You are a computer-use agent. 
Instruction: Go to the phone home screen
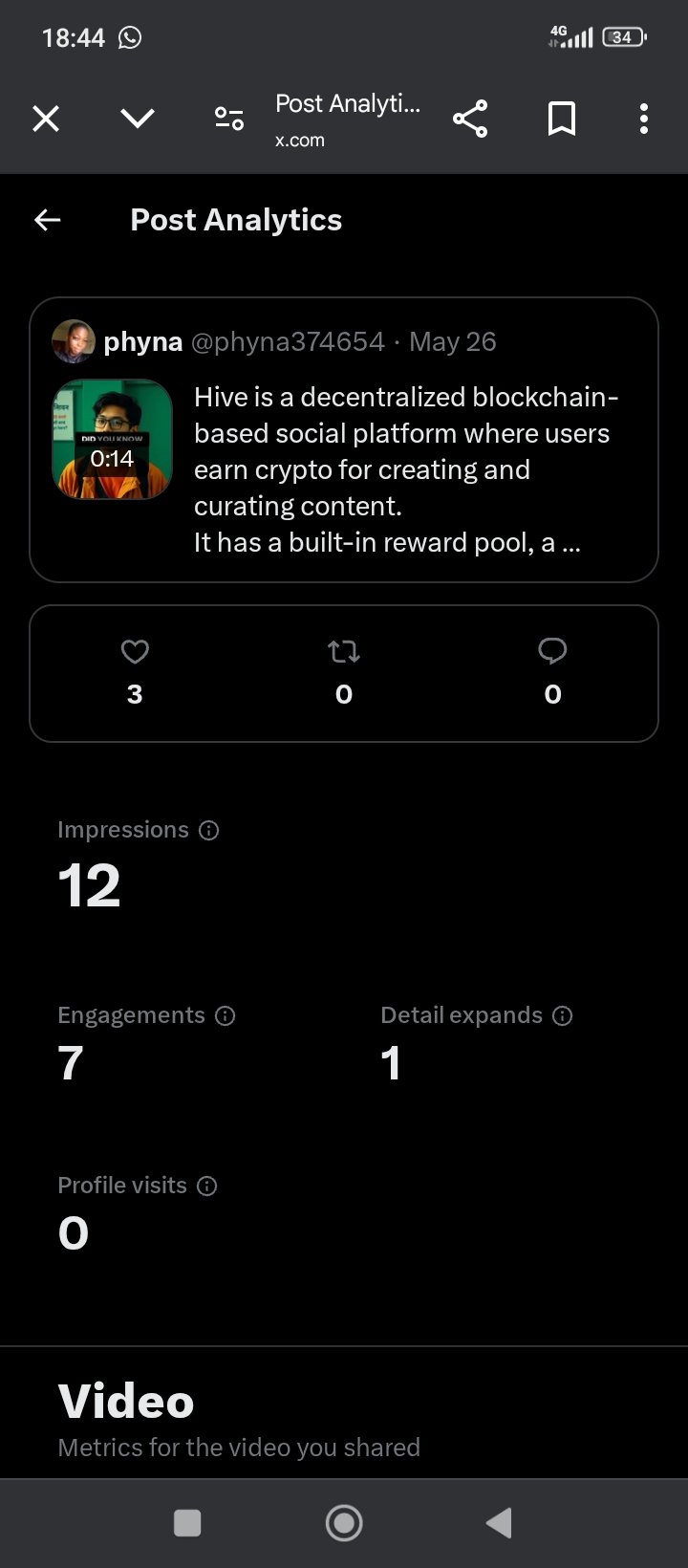tap(344, 1523)
